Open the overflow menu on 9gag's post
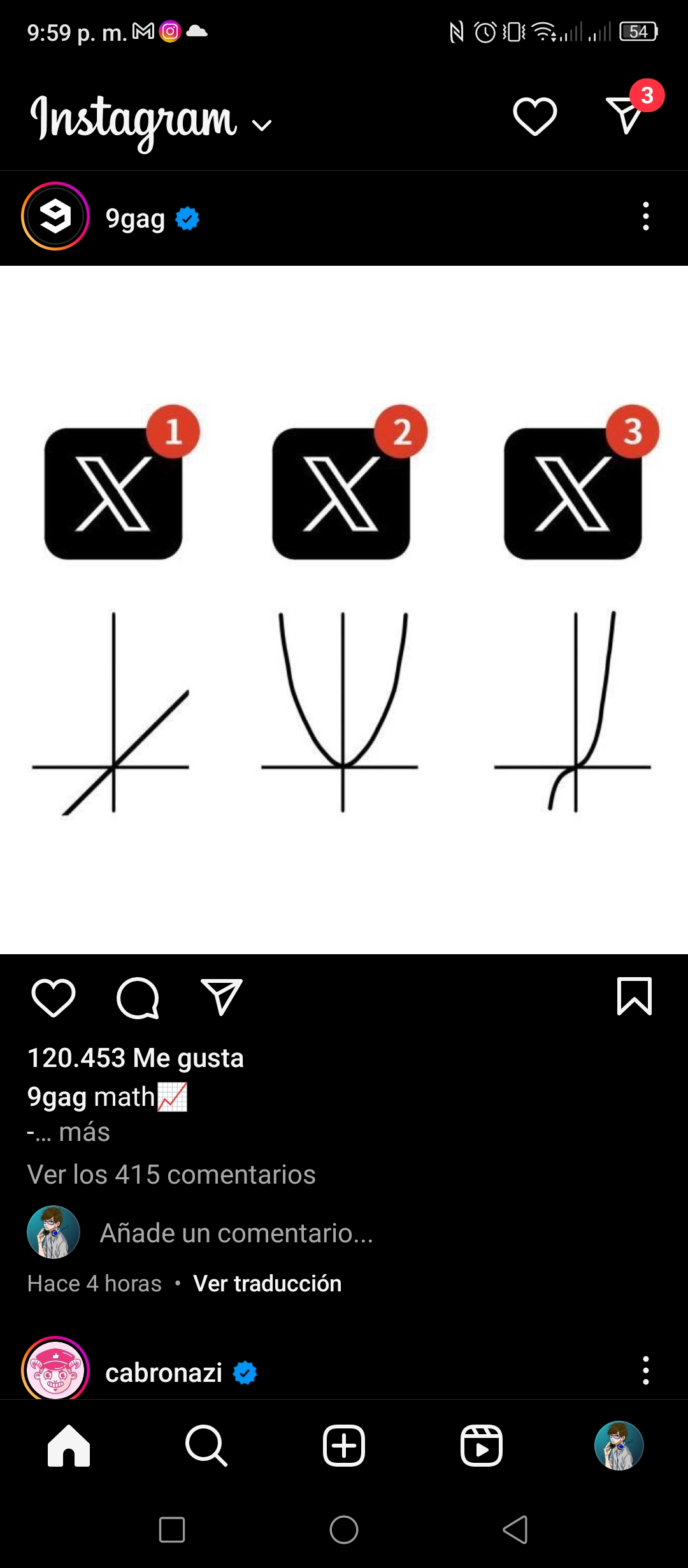 click(x=645, y=217)
